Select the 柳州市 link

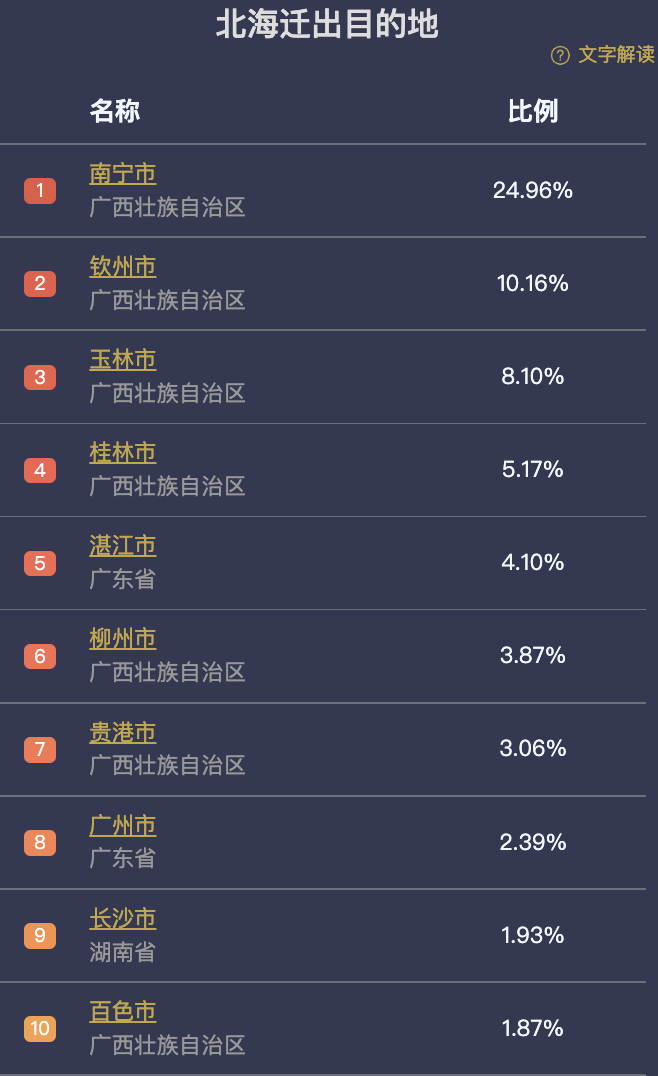point(123,639)
